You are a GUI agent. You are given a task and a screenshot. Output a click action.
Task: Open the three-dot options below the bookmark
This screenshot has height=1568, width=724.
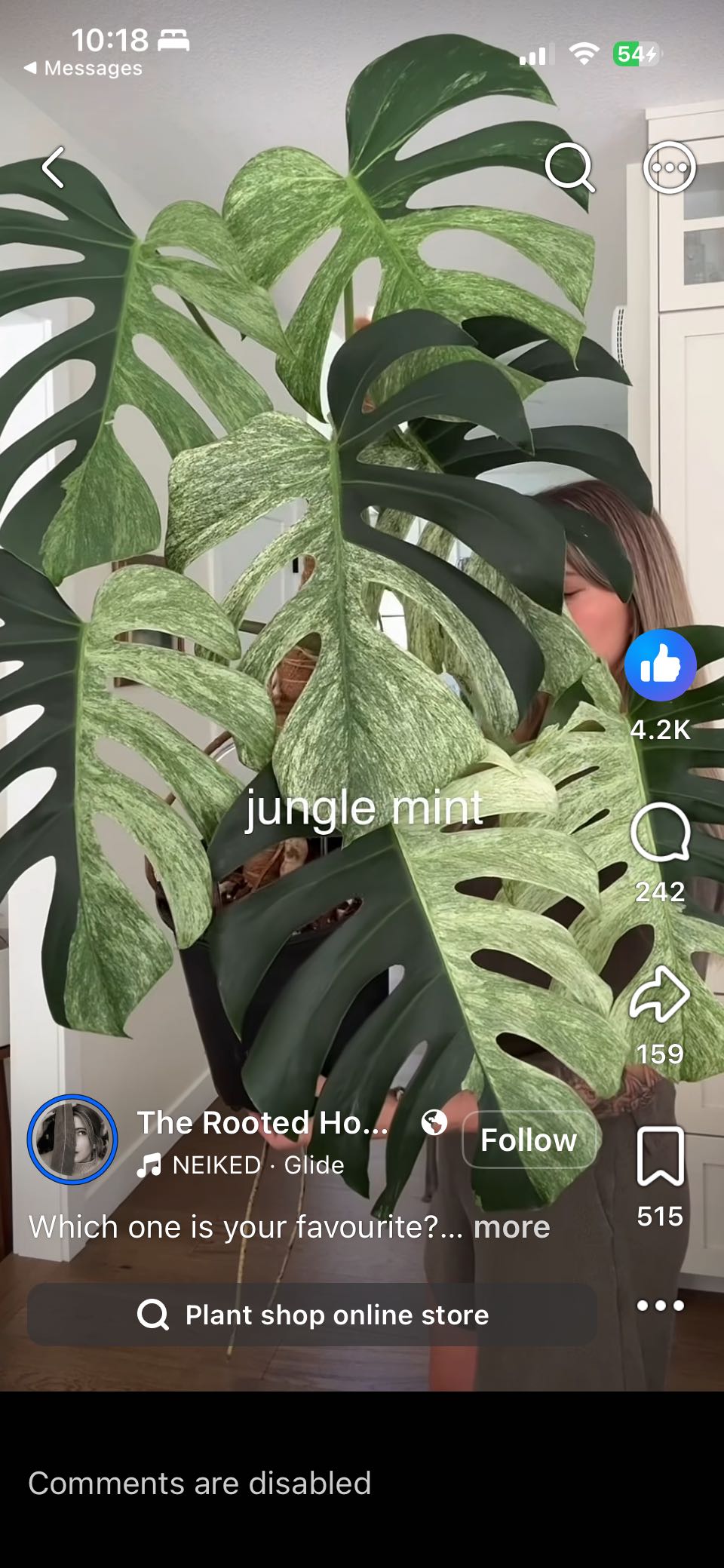[660, 1305]
